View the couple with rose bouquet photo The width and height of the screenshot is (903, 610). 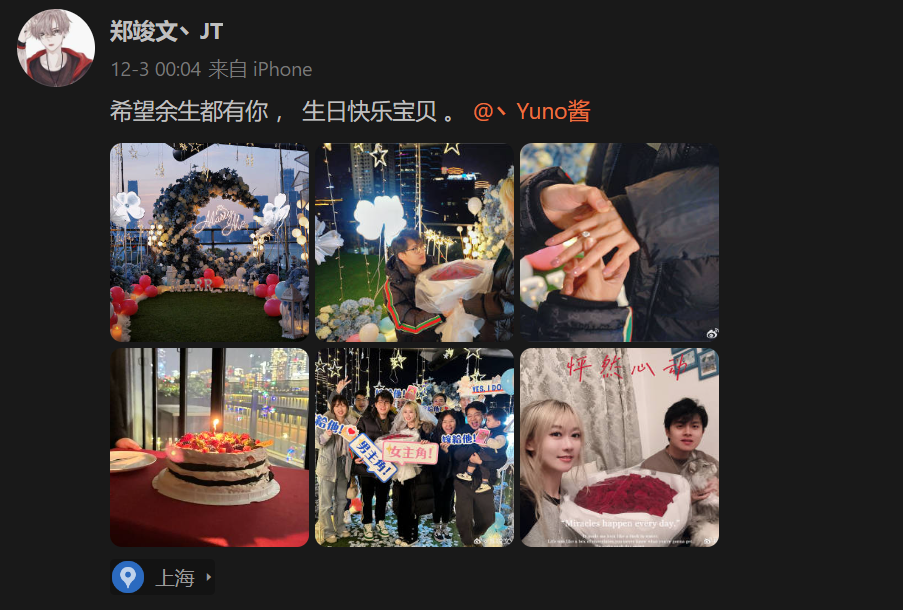619,447
